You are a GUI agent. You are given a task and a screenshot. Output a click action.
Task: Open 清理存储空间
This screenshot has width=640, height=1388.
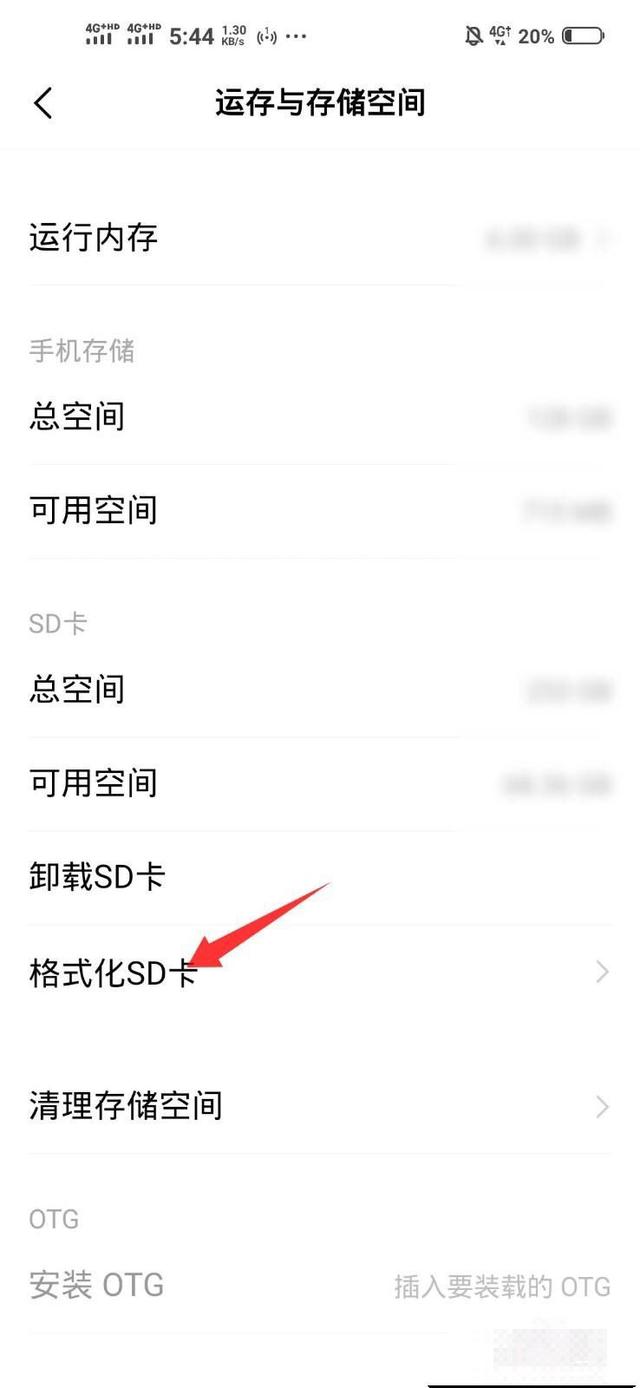tap(320, 1106)
